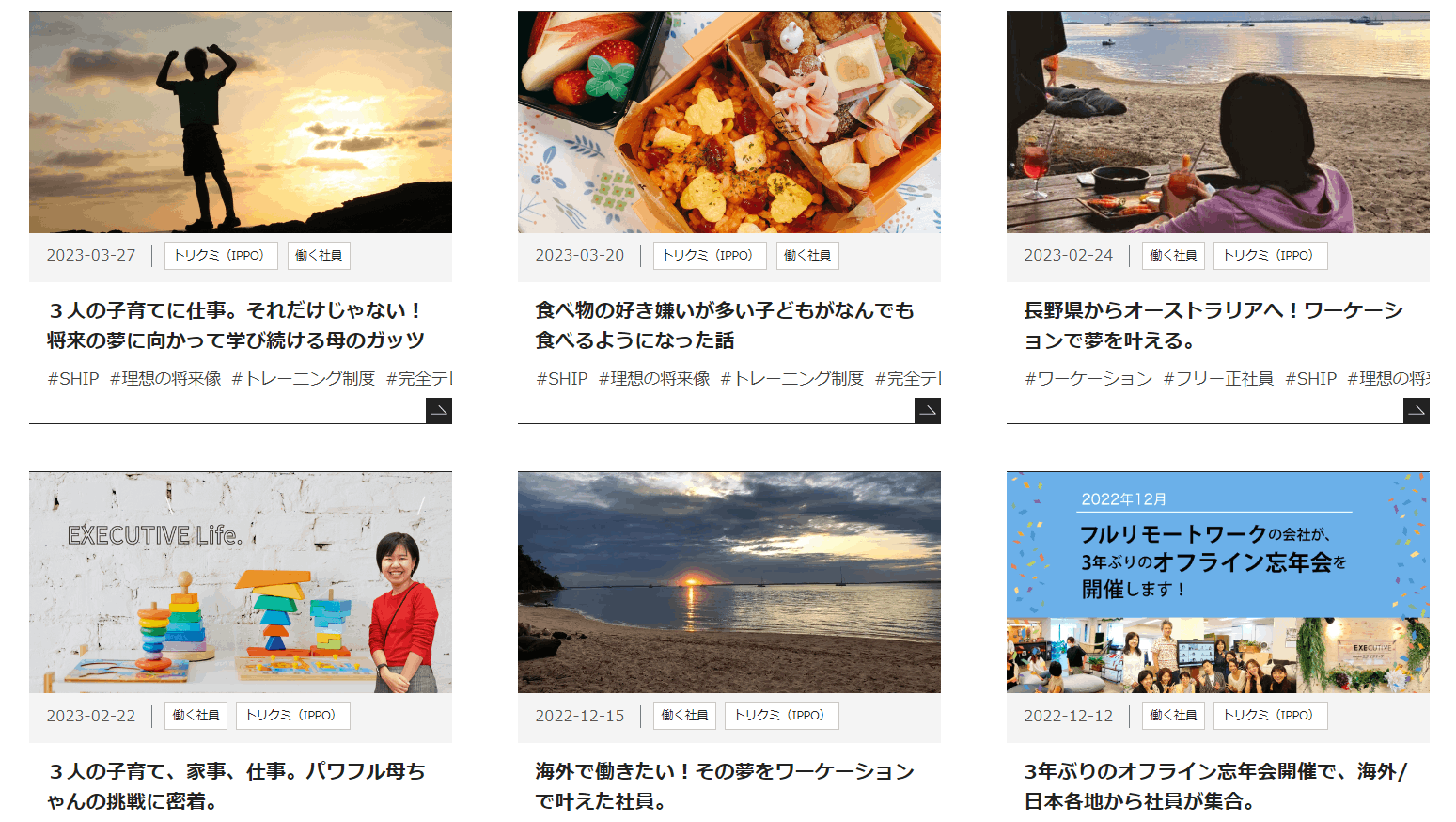This screenshot has width=1456, height=822.
Task: Open the bento article about 食べ物の好き嫌い
Action: point(725,324)
